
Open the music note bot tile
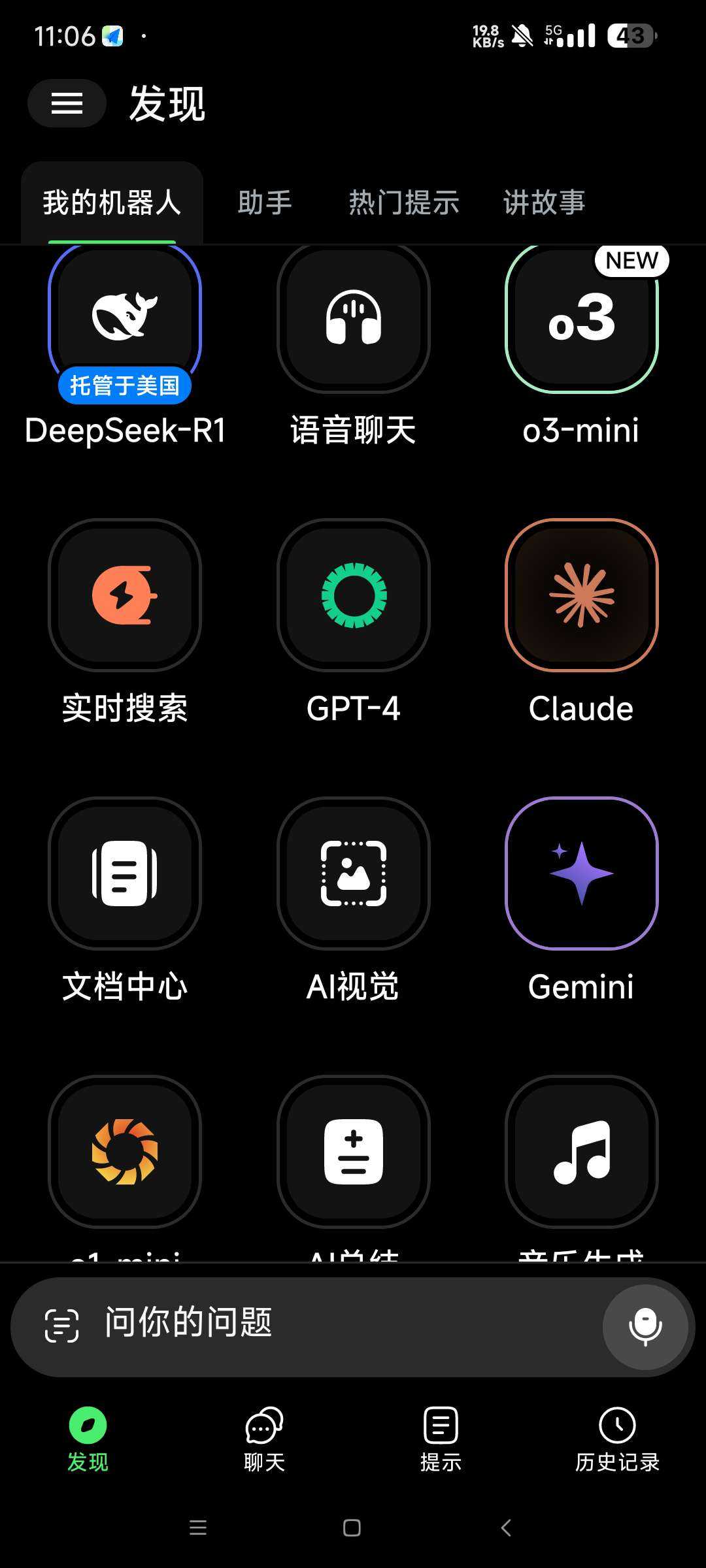pyautogui.click(x=582, y=1152)
